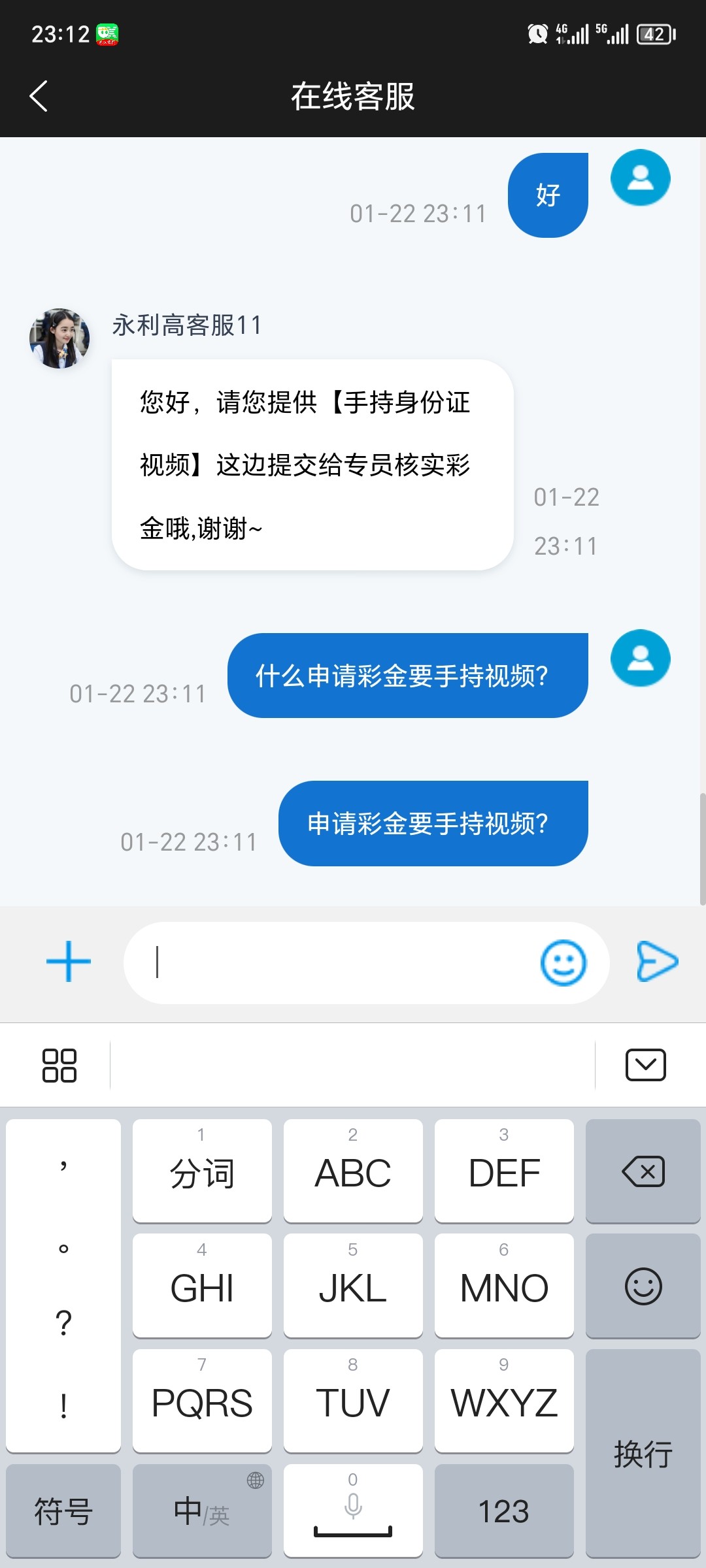Go back from the 在线客服 chat
Viewport: 706px width, 1568px height.
coord(39,96)
